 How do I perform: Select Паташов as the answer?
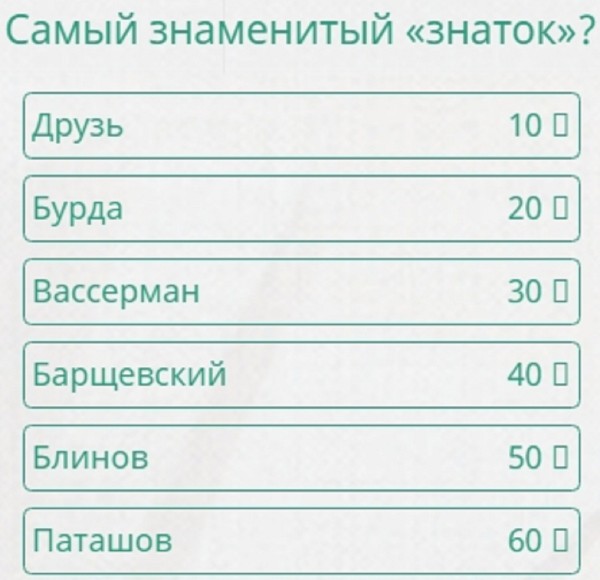300,541
